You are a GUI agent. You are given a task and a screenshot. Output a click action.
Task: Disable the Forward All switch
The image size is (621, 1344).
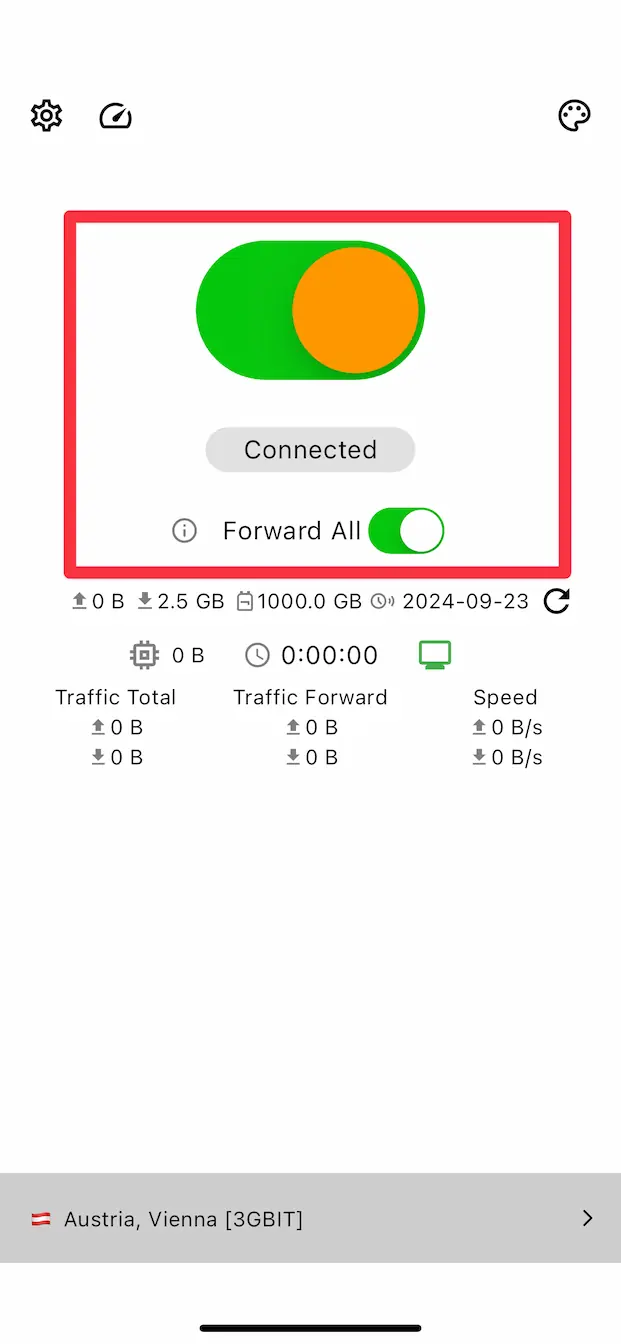(406, 531)
